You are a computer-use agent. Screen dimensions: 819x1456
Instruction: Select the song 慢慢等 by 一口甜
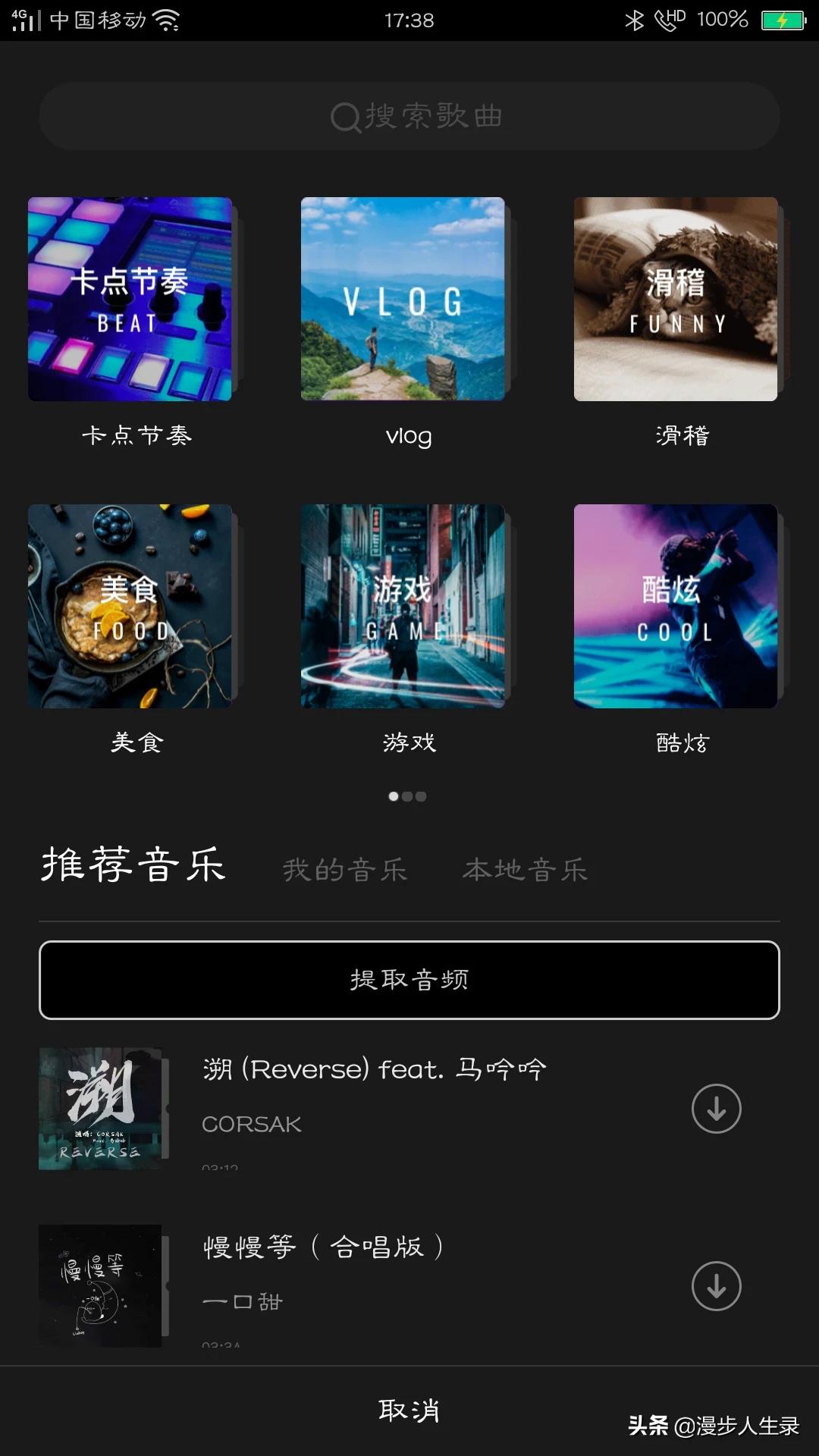(323, 1247)
